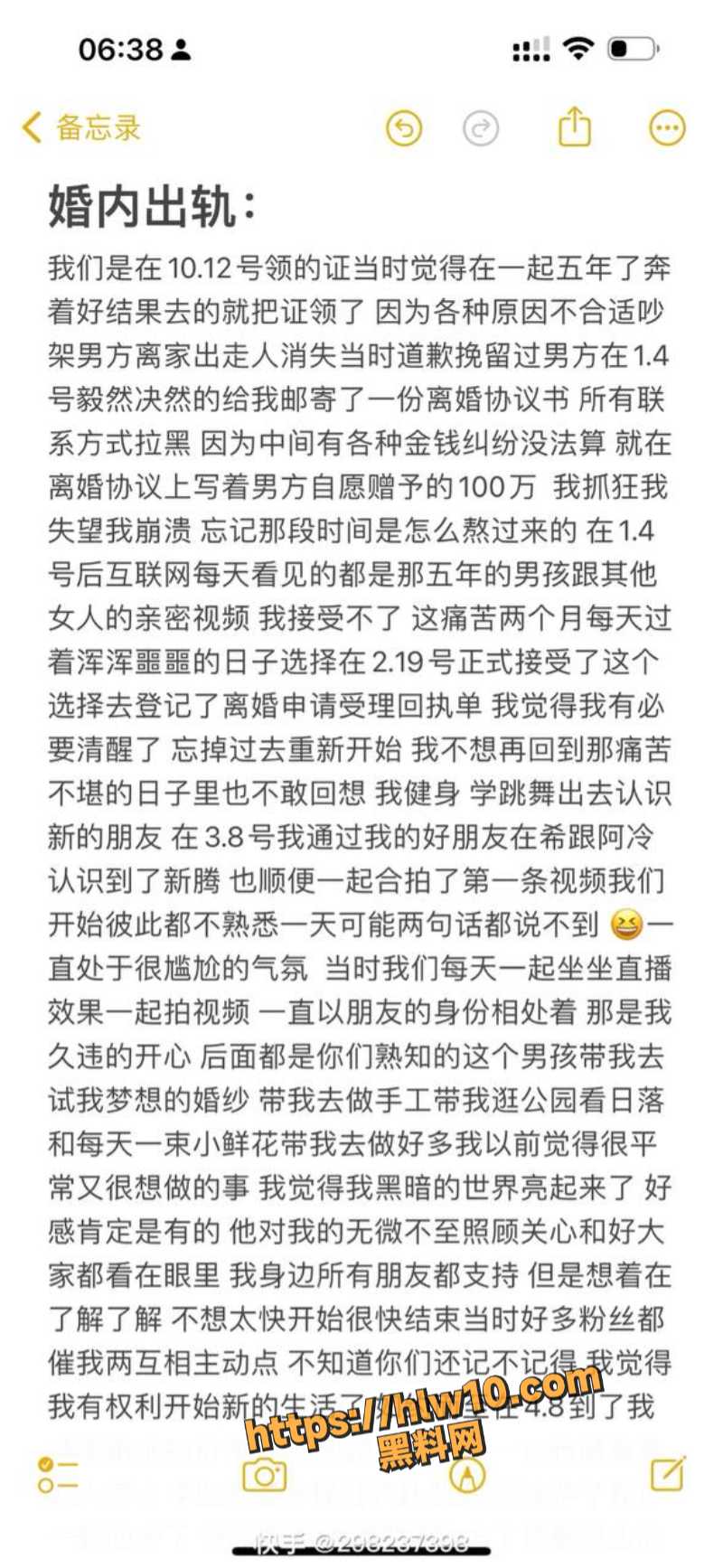Open the more options menu

click(668, 127)
